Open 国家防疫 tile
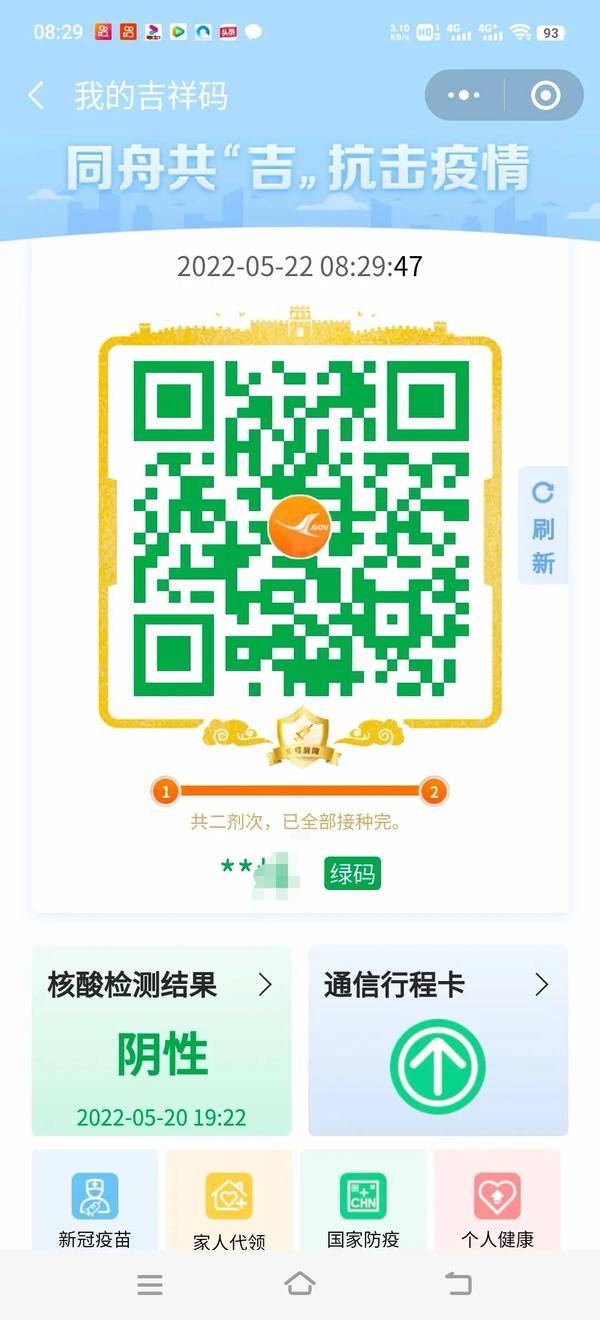Viewport: 600px width, 1320px height. [x=363, y=1205]
